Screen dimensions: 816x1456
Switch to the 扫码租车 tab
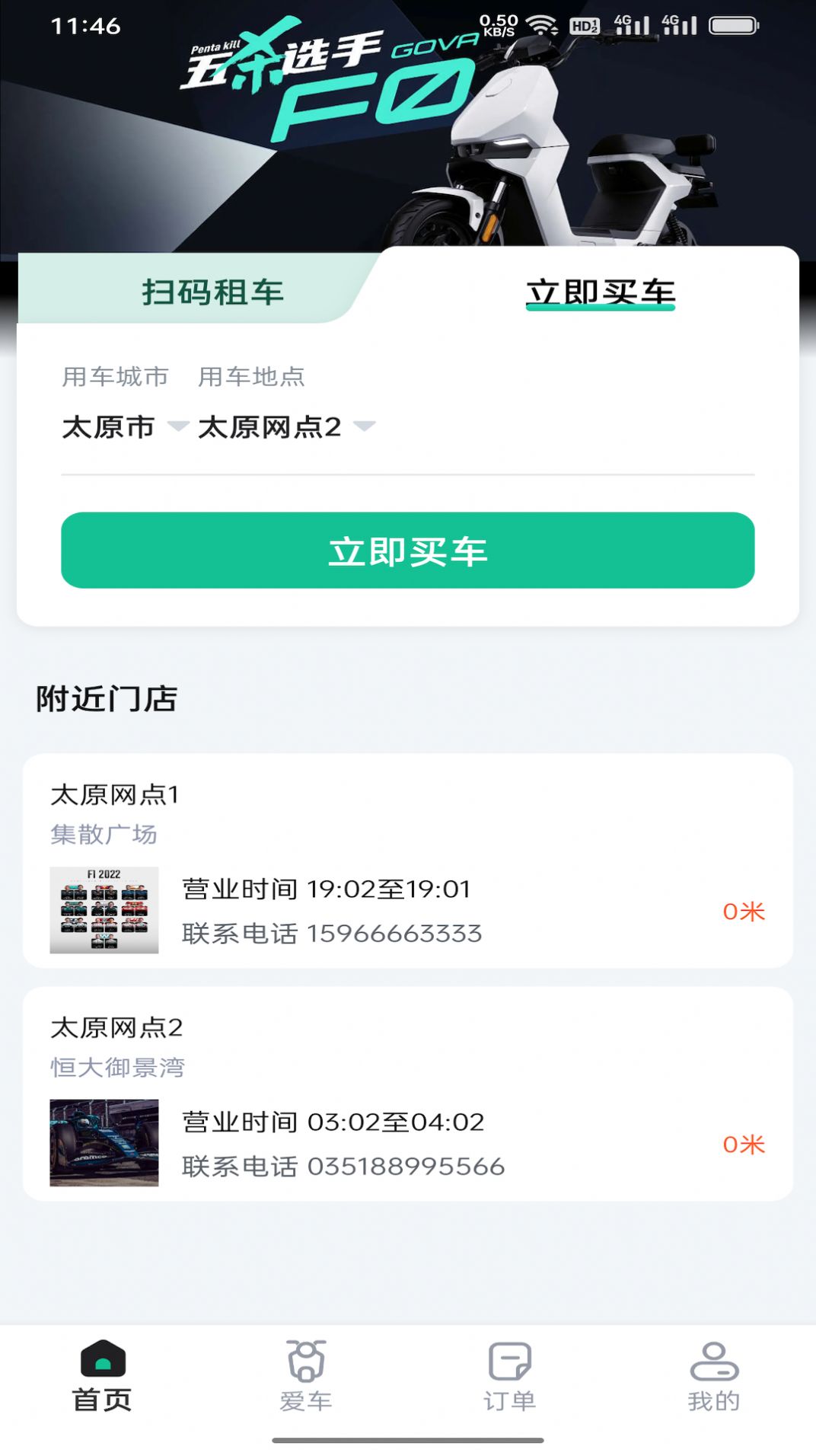pyautogui.click(x=214, y=292)
